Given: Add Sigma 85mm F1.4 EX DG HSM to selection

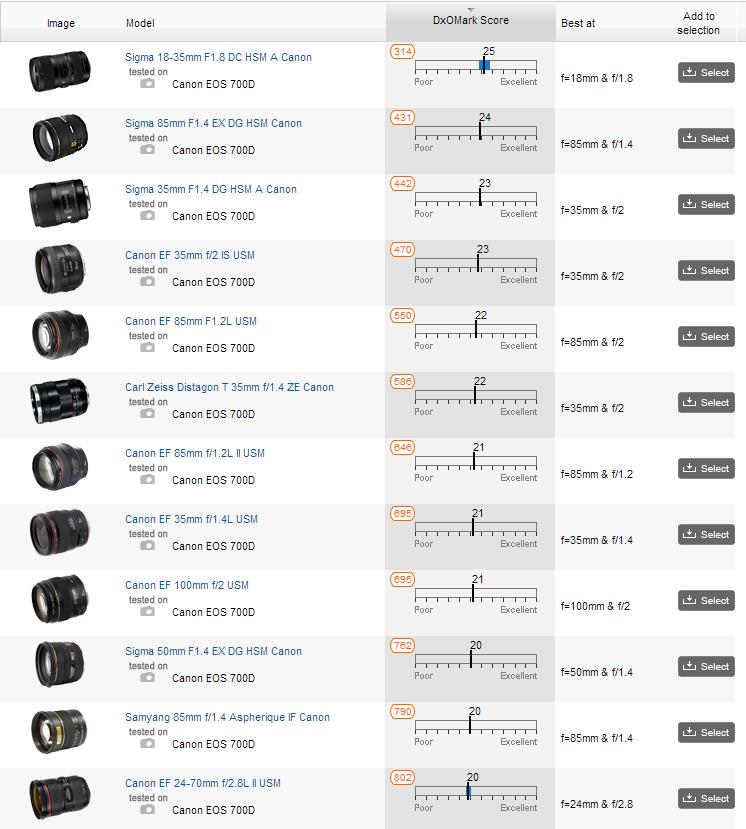Looking at the screenshot, I should (x=706, y=139).
